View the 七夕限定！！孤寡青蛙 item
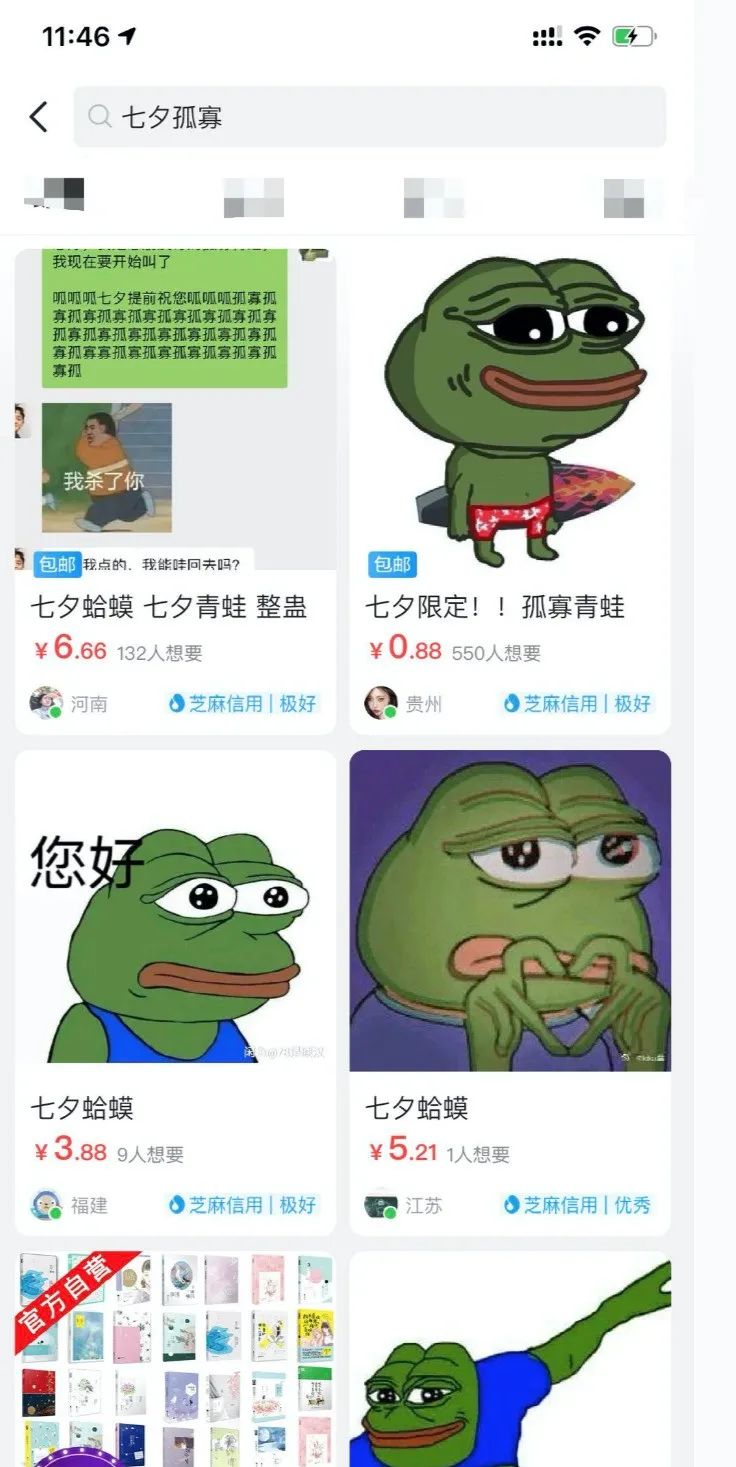 pos(510,490)
